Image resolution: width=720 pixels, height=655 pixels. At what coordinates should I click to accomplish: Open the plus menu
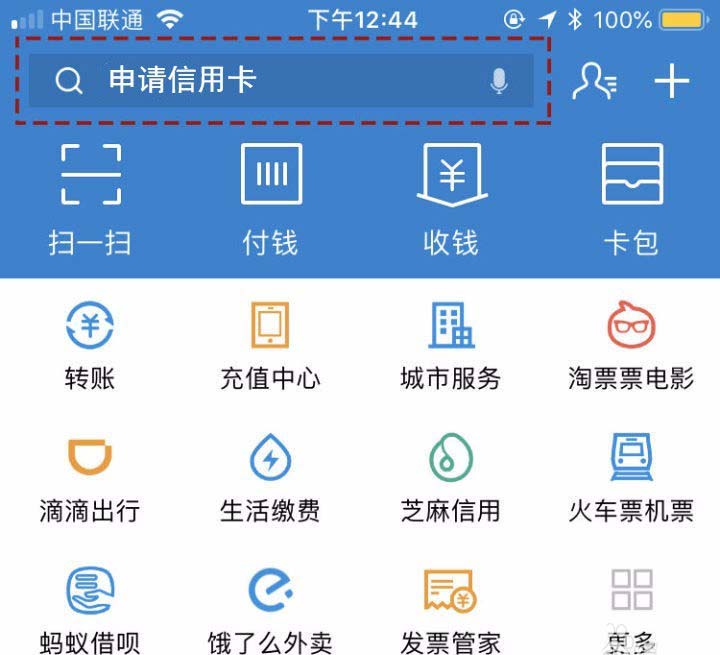pos(672,82)
